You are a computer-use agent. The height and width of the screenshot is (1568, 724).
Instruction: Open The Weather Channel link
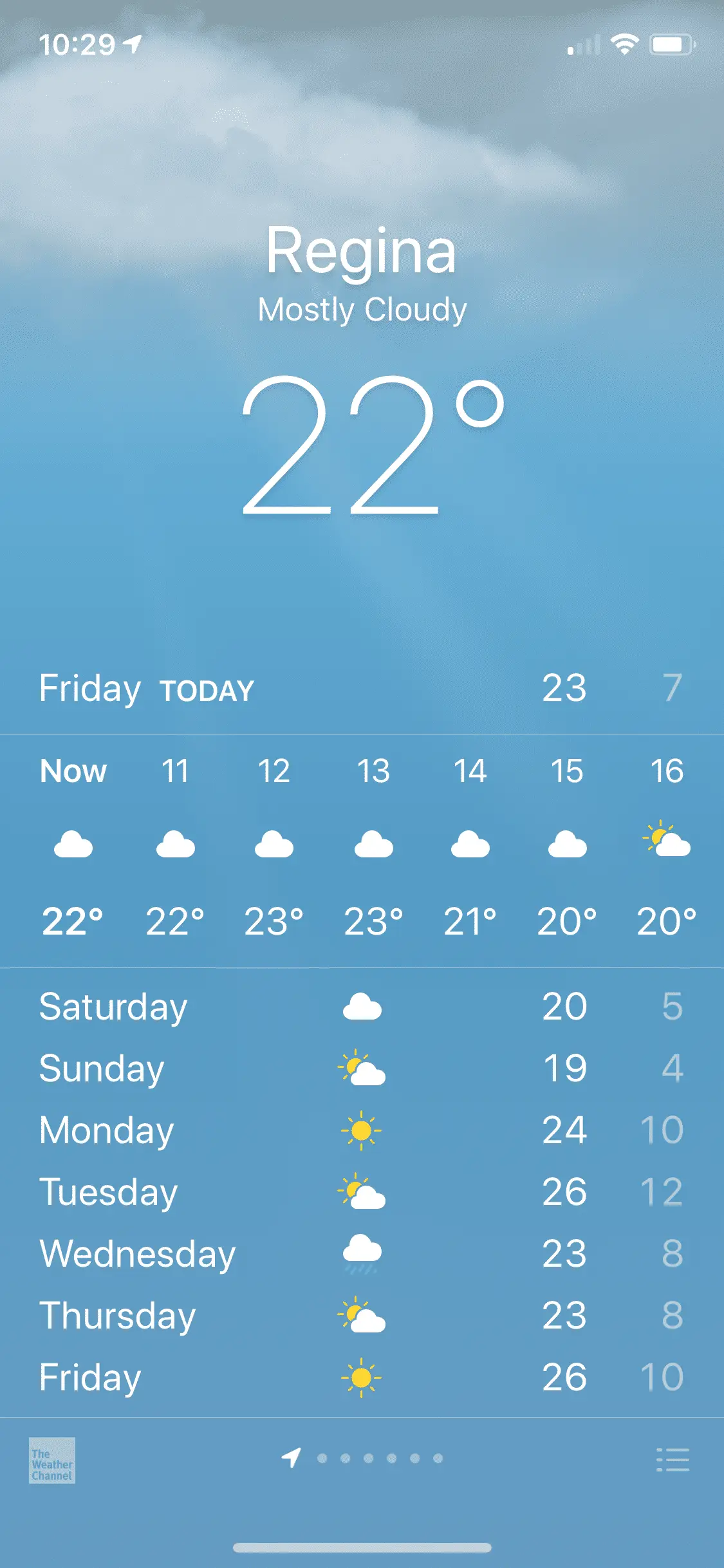52,1461
